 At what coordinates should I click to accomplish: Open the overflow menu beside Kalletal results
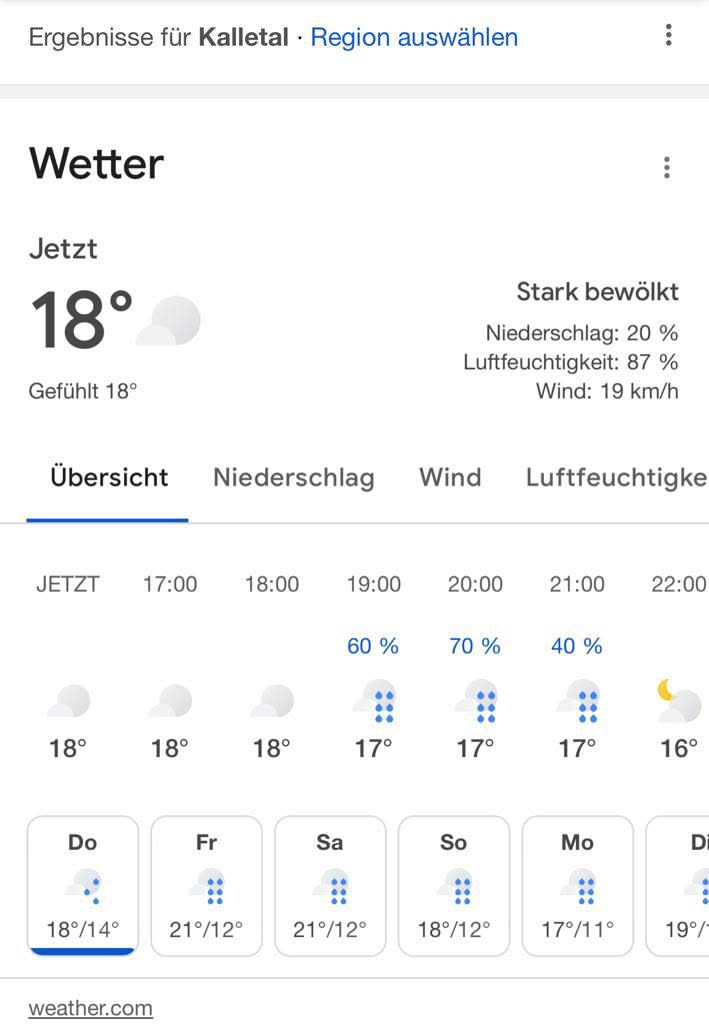pos(668,36)
